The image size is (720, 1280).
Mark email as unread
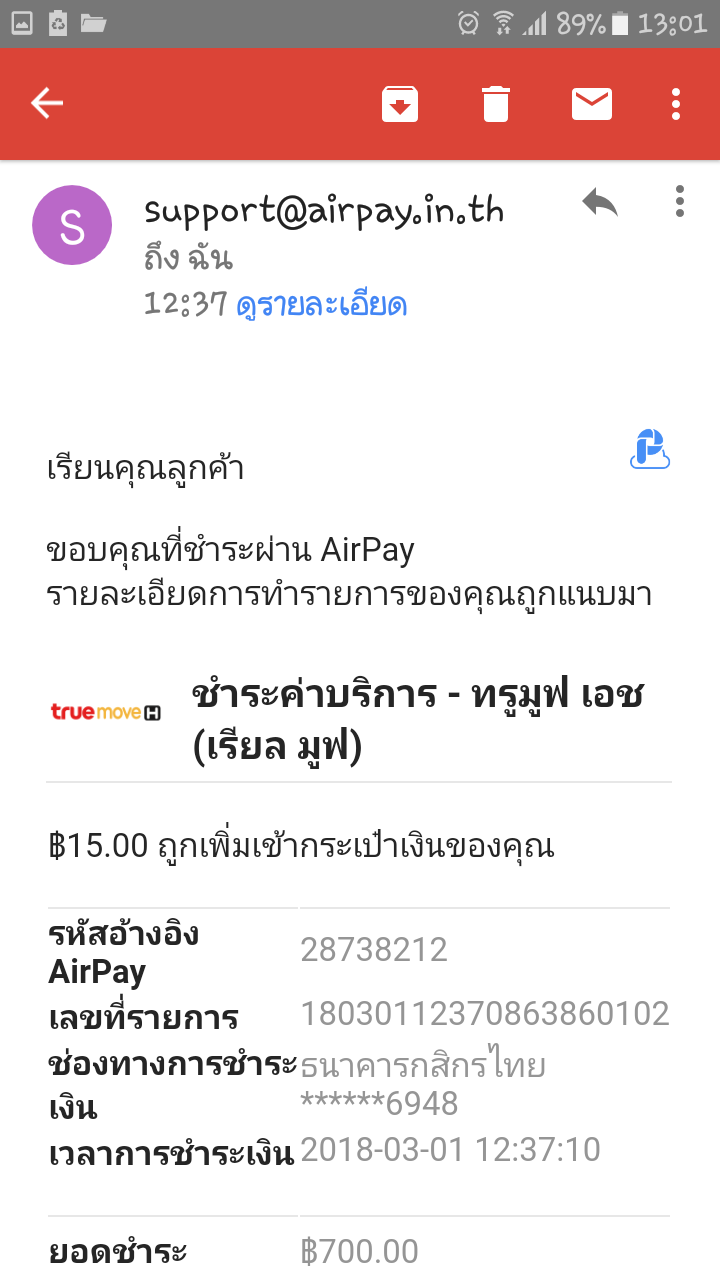coord(592,104)
